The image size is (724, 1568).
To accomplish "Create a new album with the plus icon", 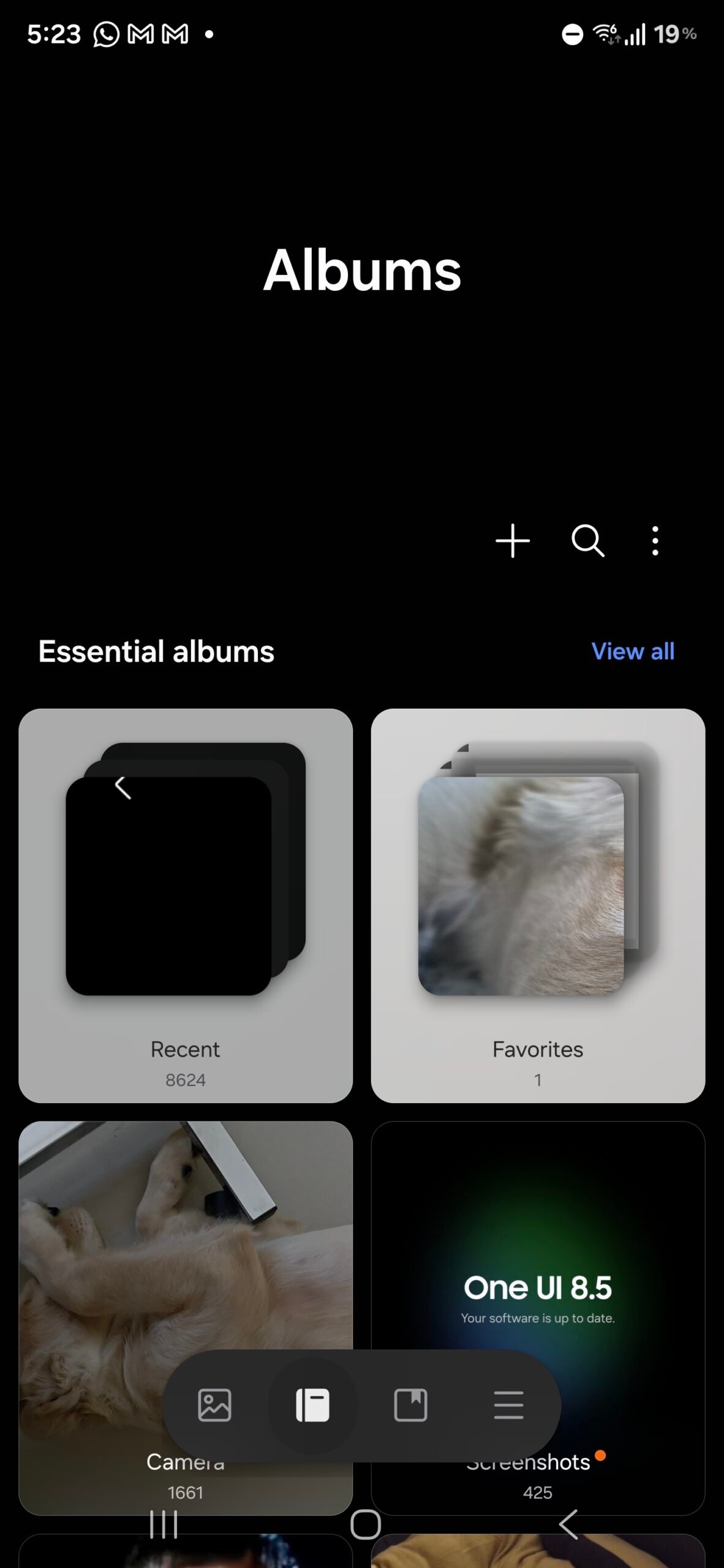I will pos(512,540).
